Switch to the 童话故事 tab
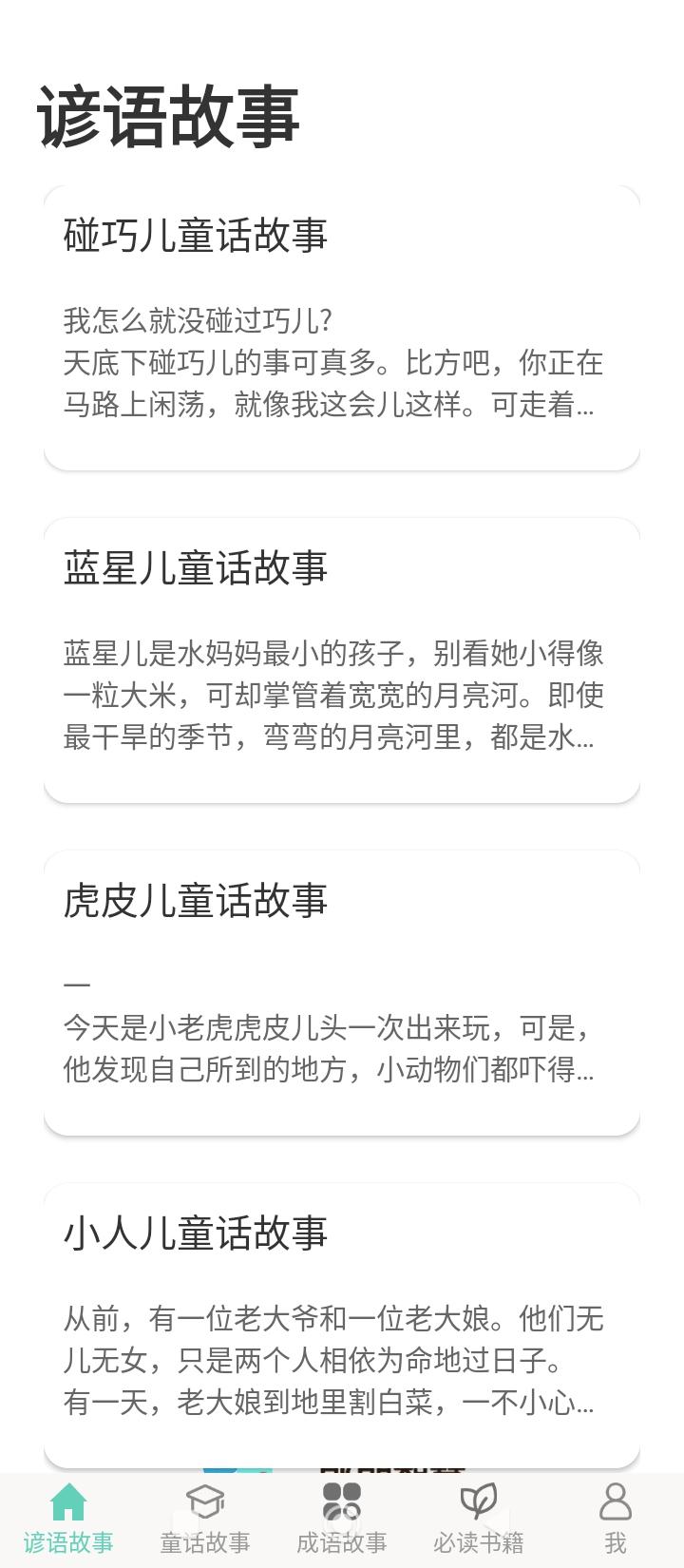 pos(205,1519)
